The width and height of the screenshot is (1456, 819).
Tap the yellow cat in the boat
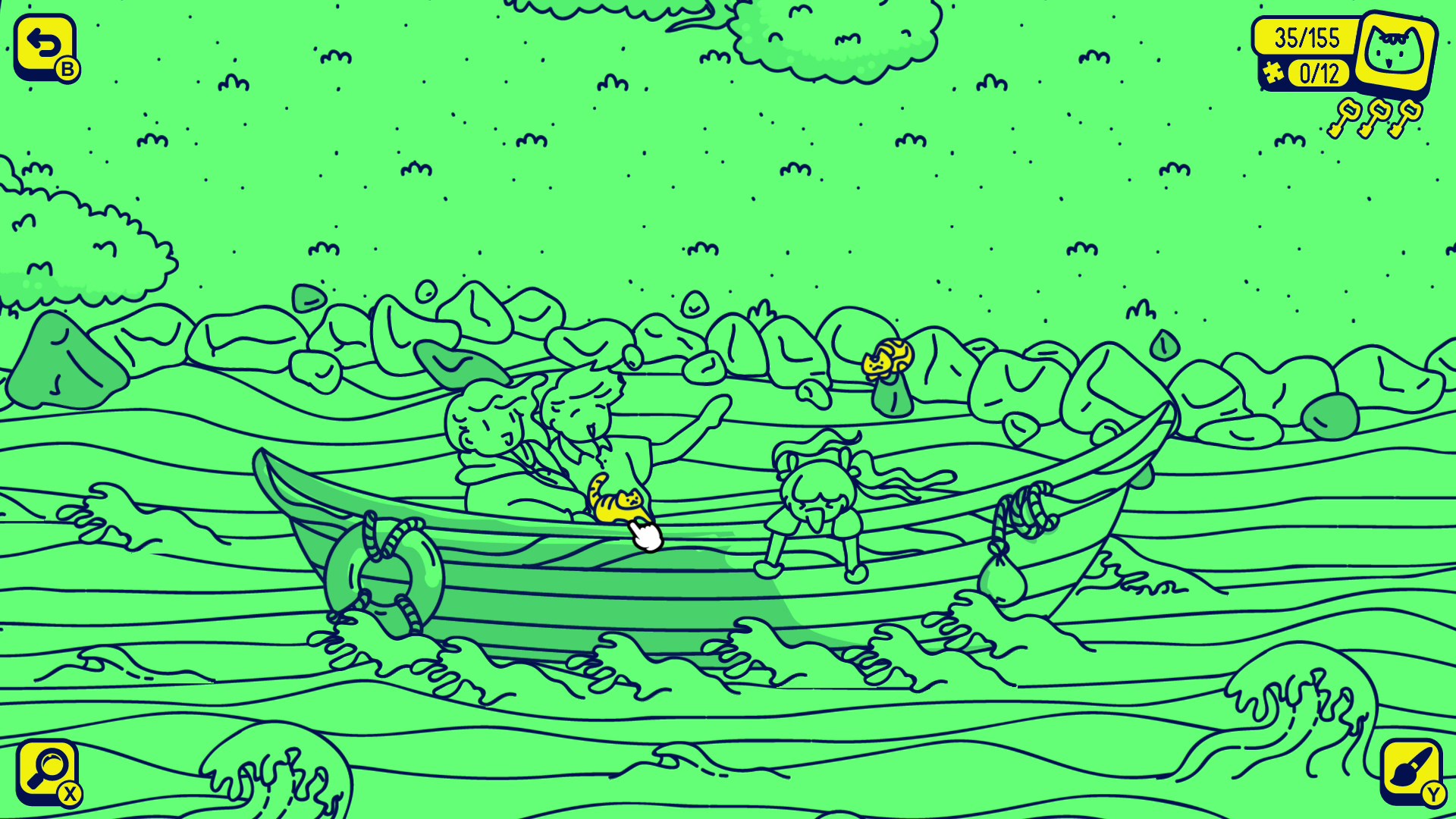[613, 502]
